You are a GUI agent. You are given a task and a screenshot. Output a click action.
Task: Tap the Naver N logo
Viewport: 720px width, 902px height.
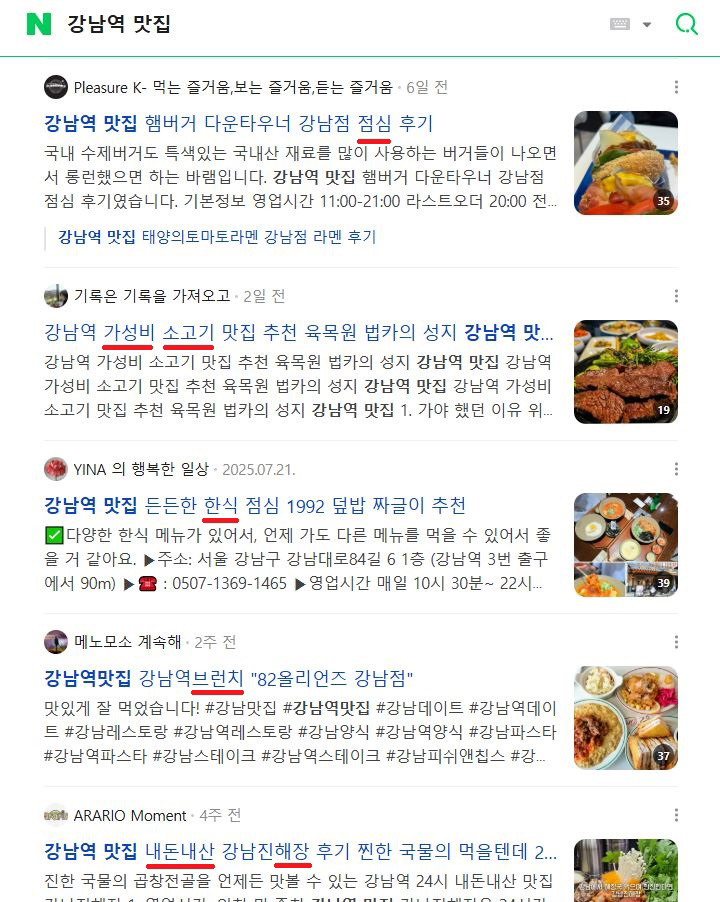click(x=39, y=25)
